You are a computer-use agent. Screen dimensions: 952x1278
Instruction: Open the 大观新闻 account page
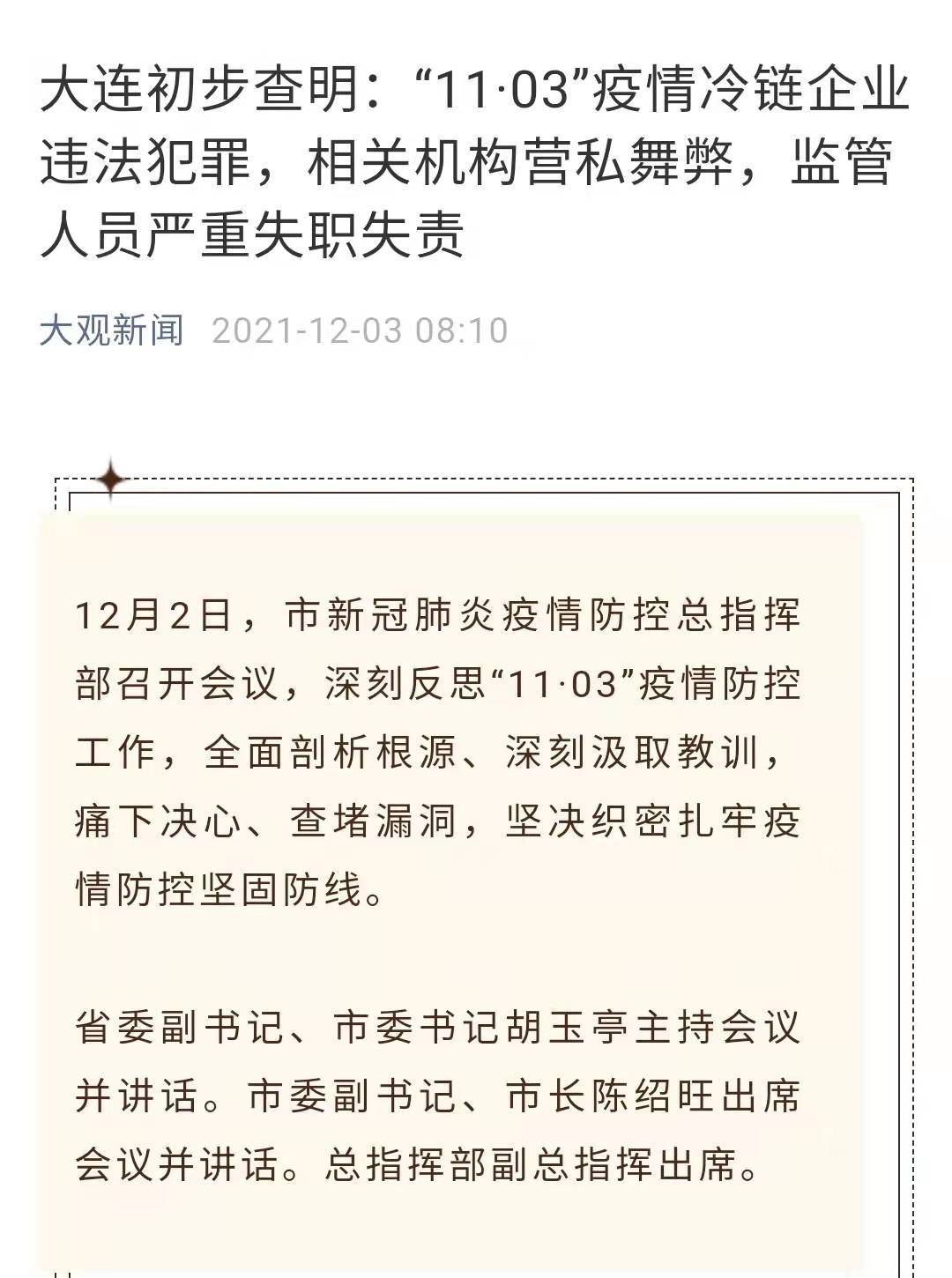(x=112, y=331)
